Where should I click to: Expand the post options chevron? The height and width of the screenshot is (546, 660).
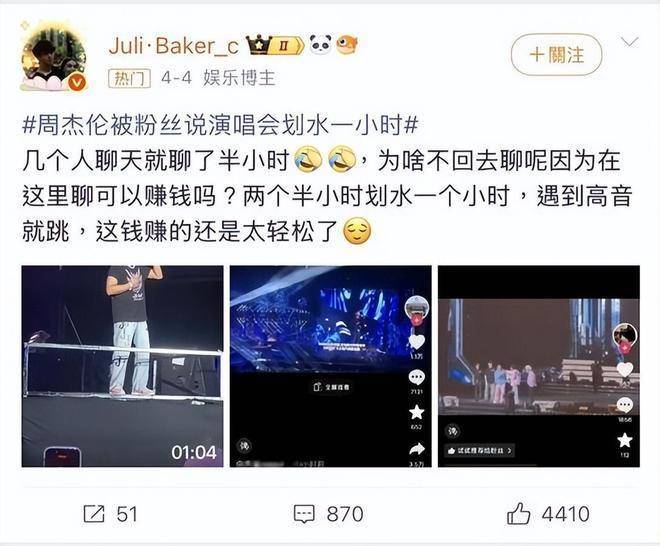630,42
